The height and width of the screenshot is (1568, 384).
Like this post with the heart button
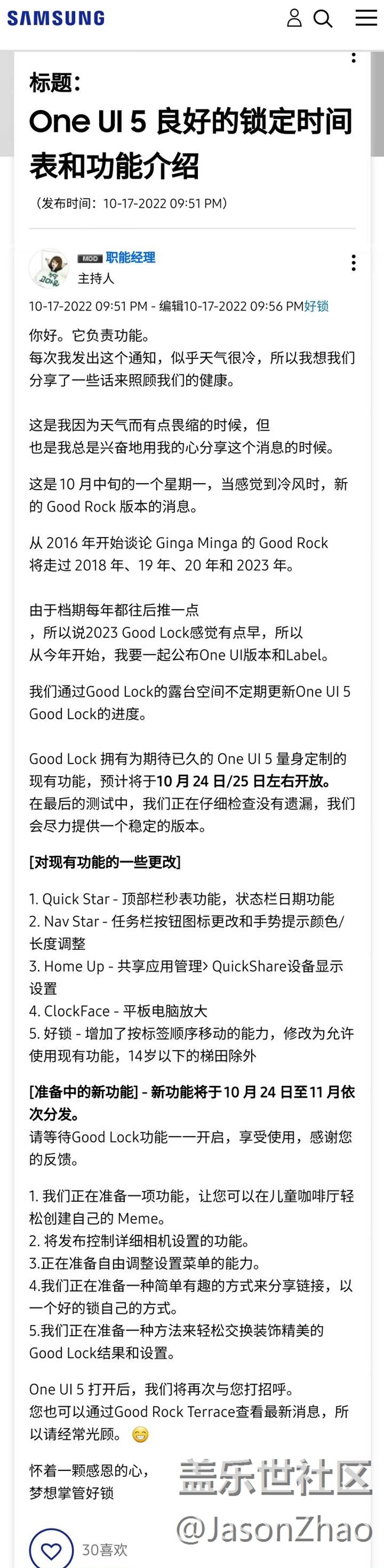coord(51,1549)
